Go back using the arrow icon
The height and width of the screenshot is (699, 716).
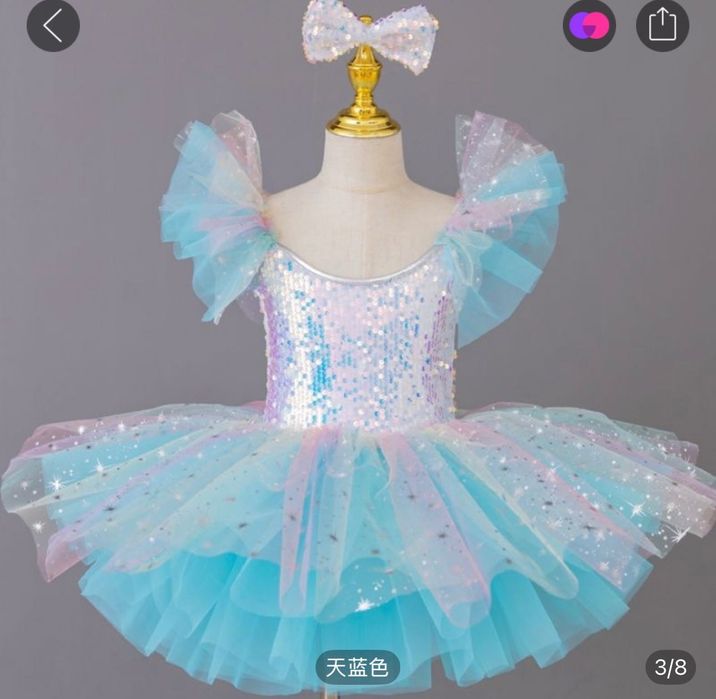[52, 25]
